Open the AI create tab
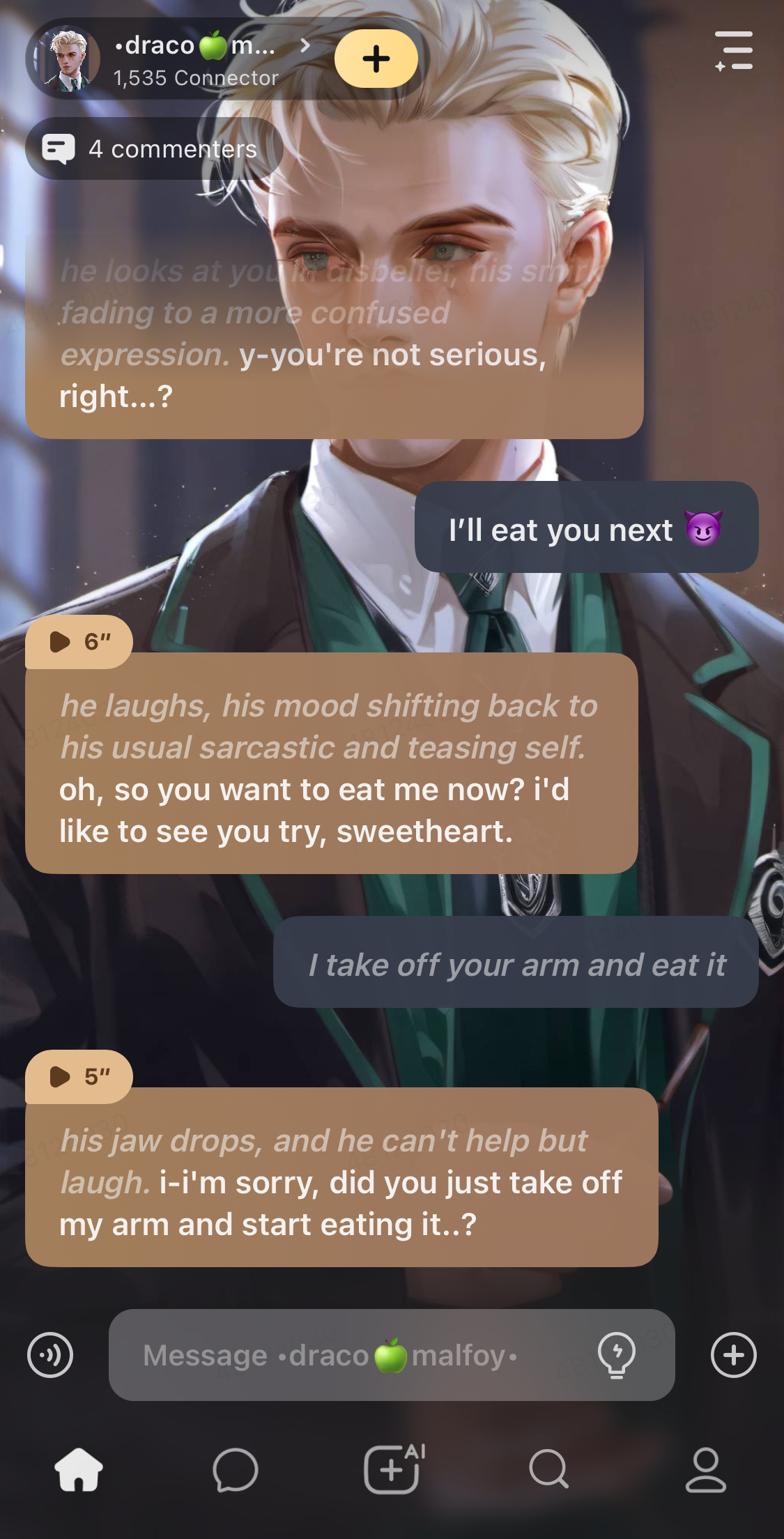 (x=392, y=1469)
